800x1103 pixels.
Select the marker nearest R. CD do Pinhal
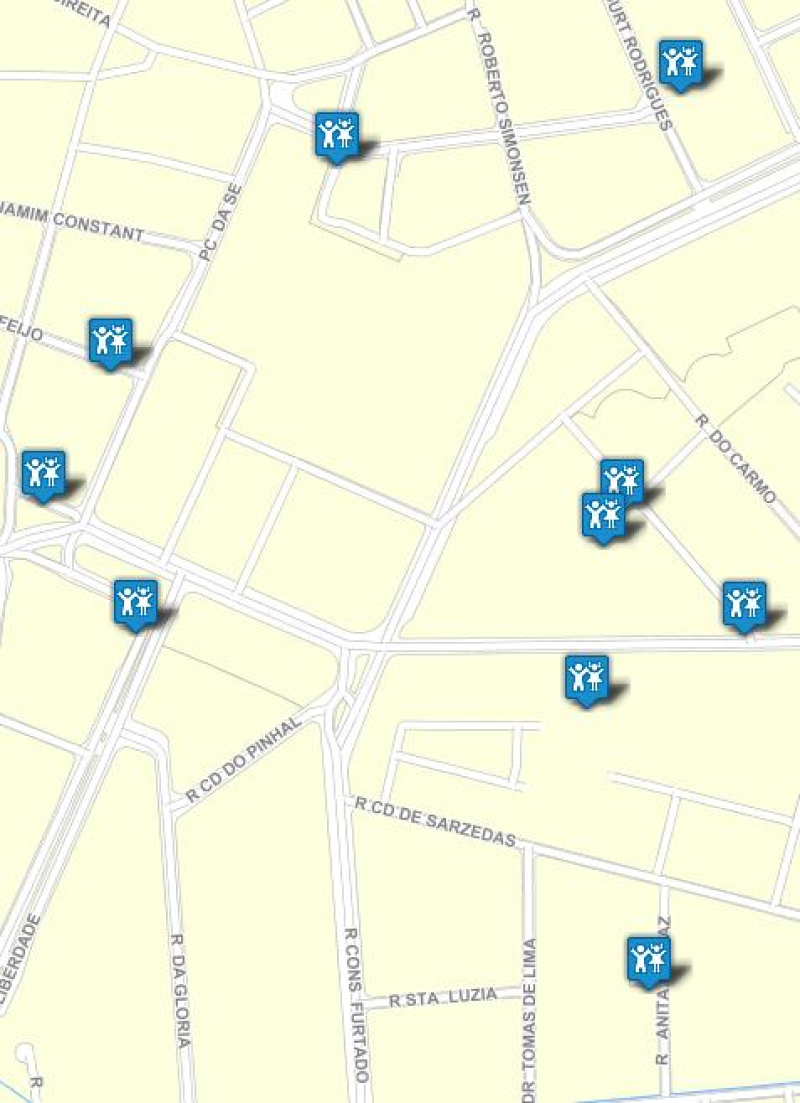click(x=135, y=602)
